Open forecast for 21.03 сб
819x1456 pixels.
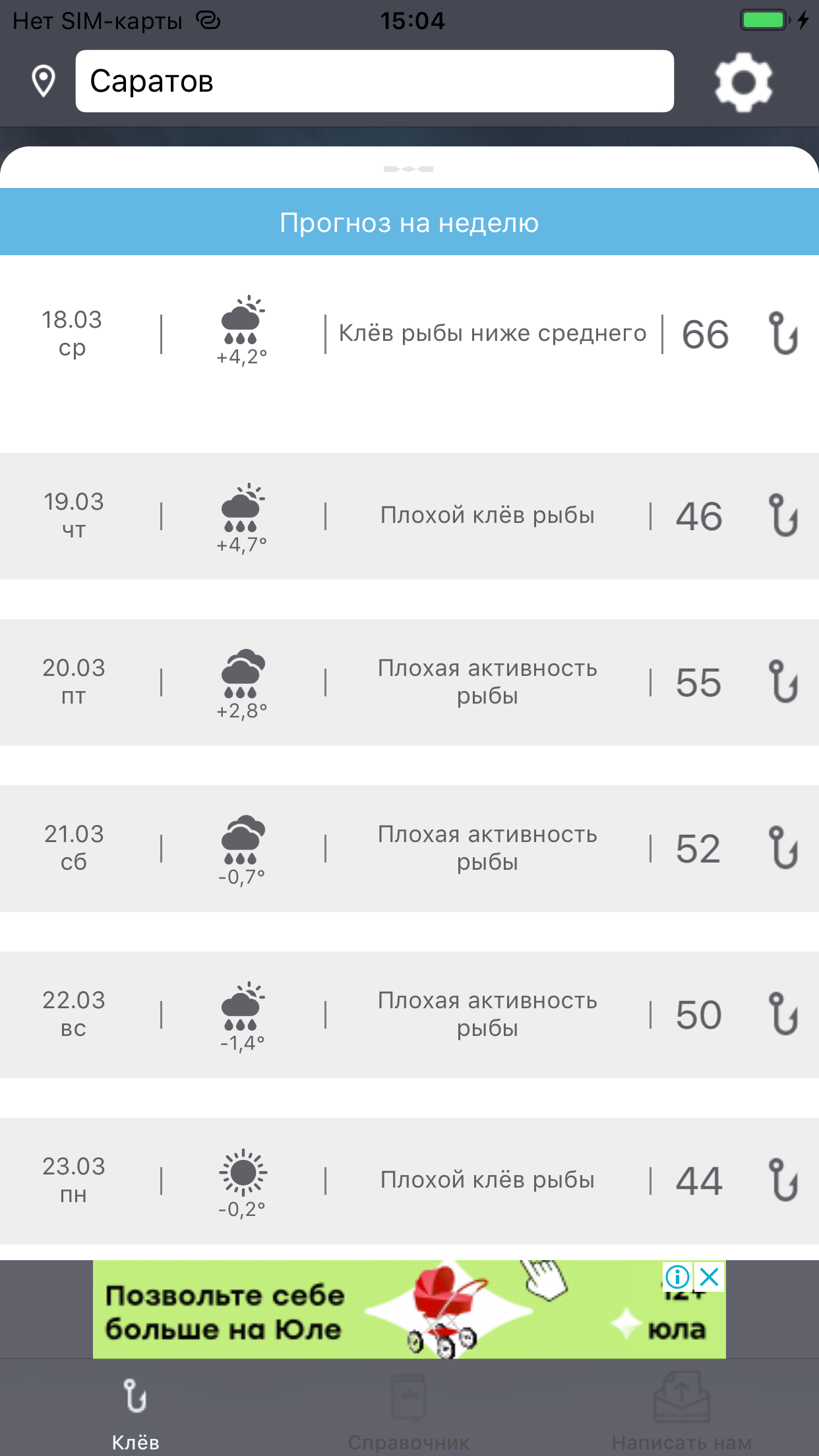409,848
